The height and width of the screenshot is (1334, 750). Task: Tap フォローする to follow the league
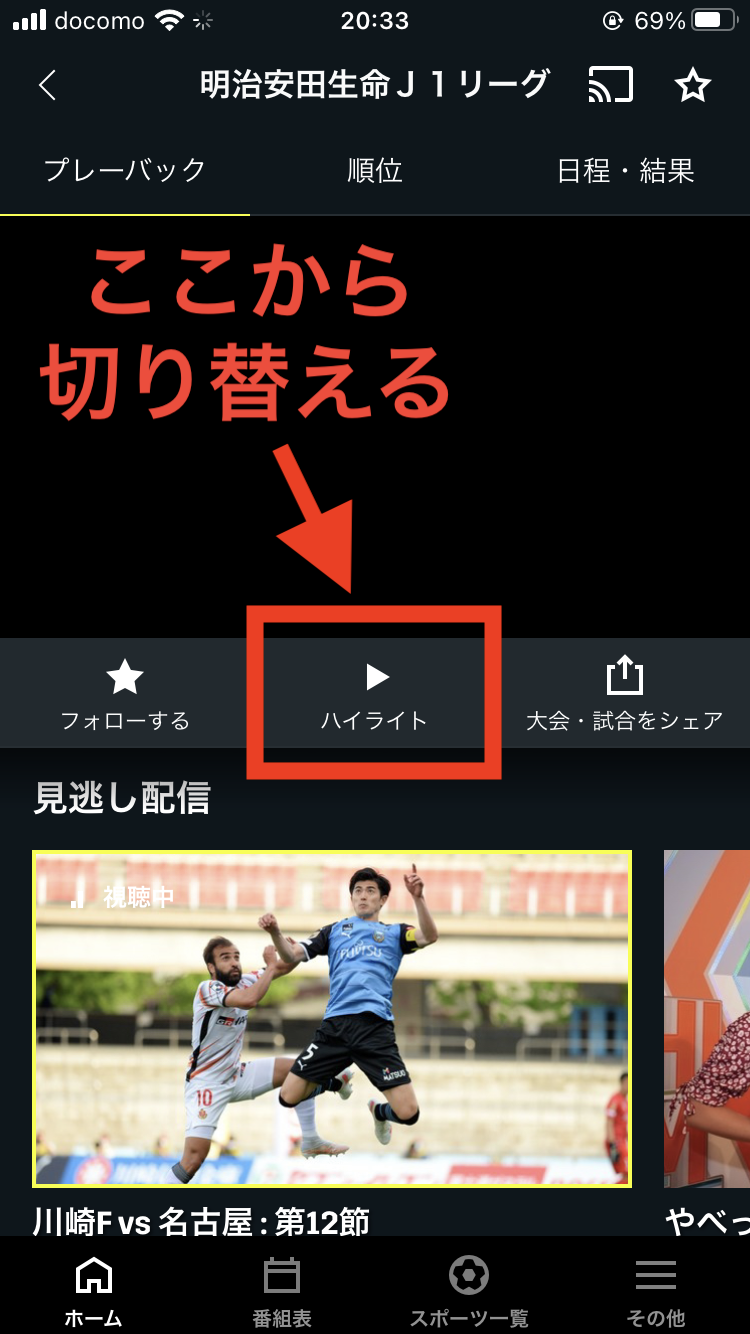click(125, 695)
